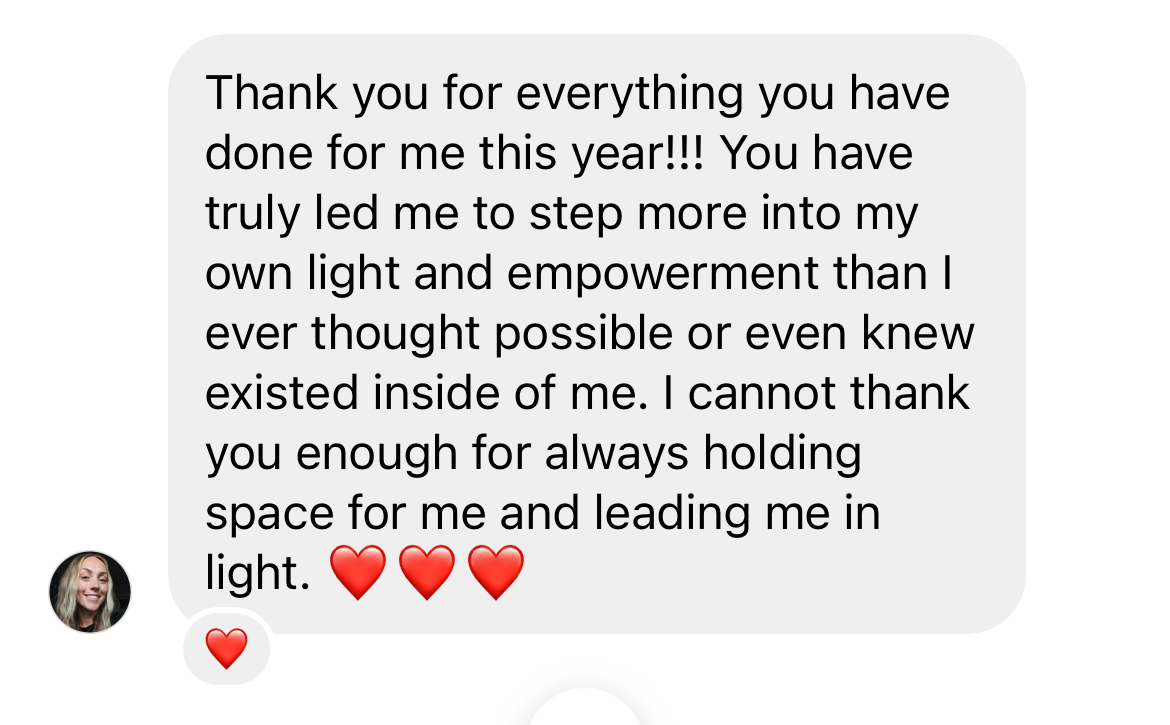
Task: Open the sender's profile picture
Action: click(x=90, y=591)
